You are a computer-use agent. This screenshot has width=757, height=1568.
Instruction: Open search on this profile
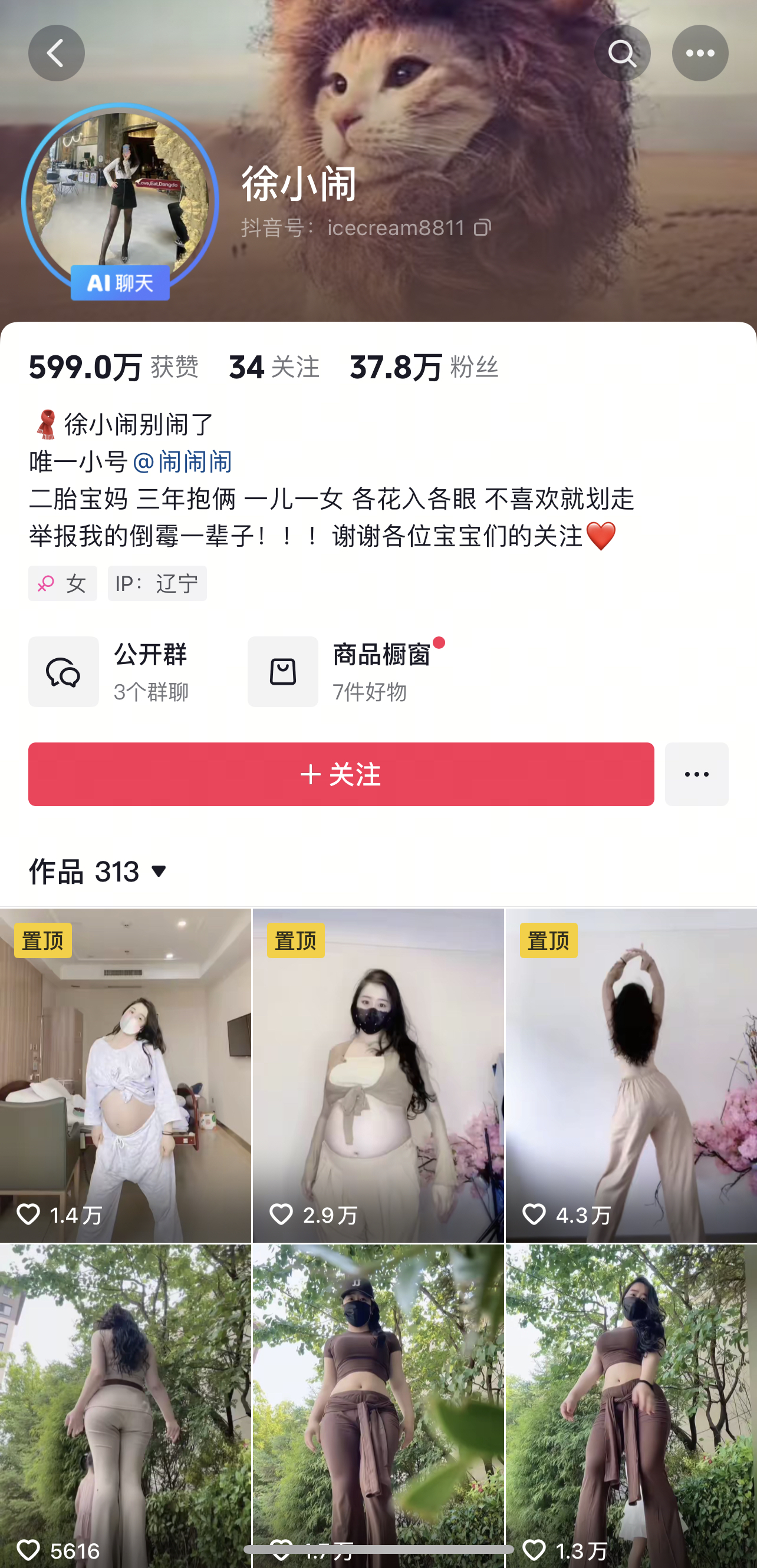click(622, 53)
